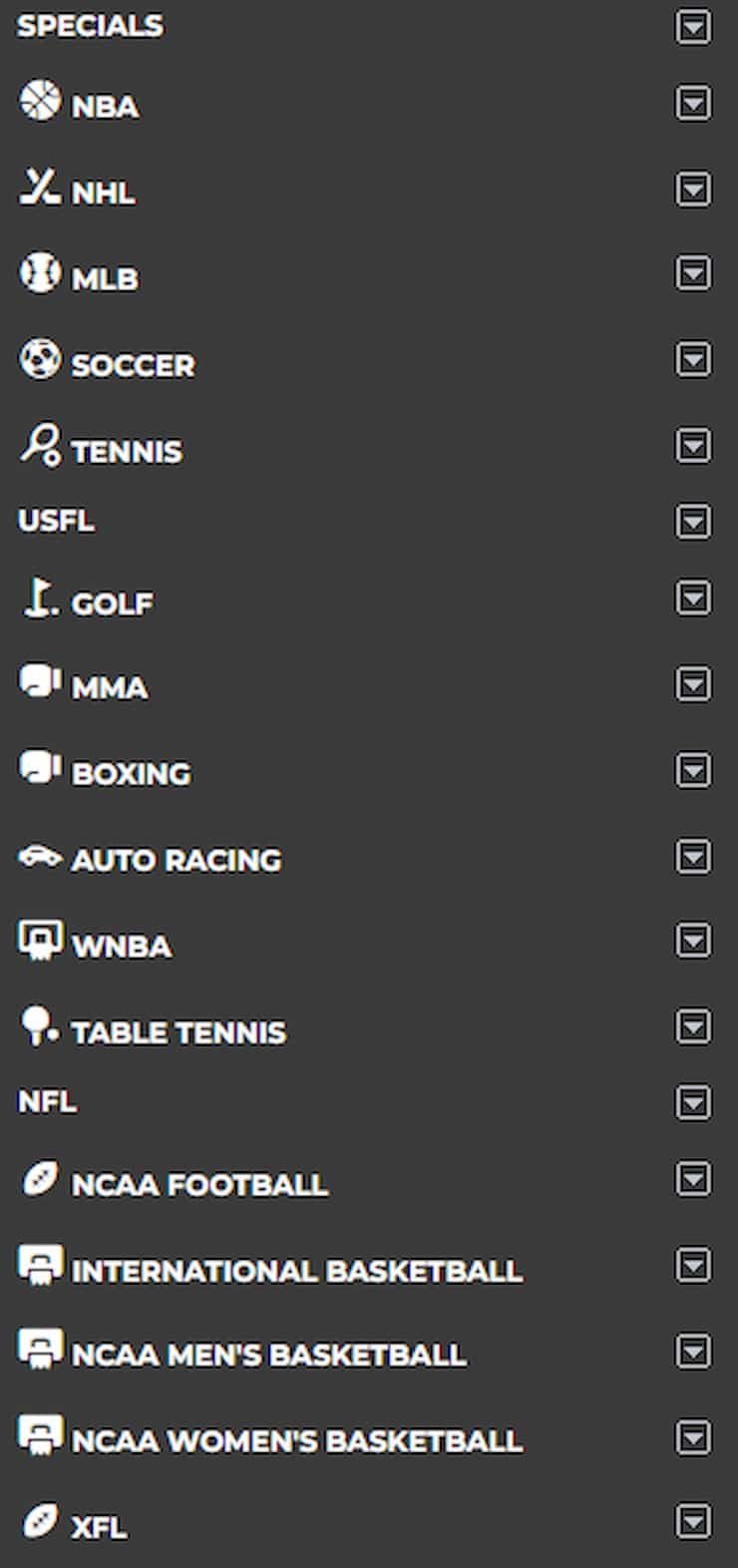The height and width of the screenshot is (1568, 738).
Task: Expand the Table Tennis section
Action: click(x=693, y=1026)
